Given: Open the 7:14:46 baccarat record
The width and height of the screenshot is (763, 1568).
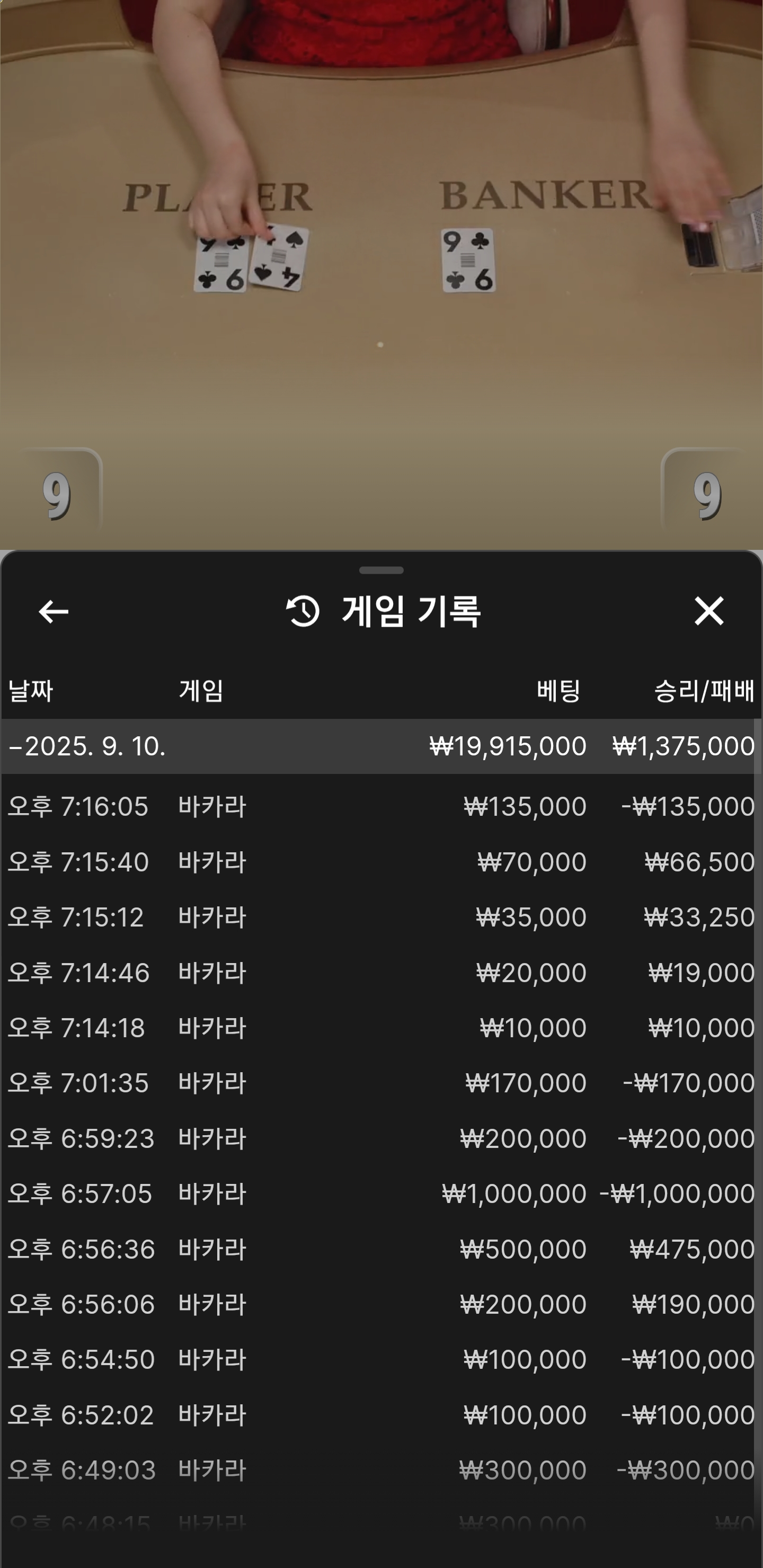Looking at the screenshot, I should [381, 973].
